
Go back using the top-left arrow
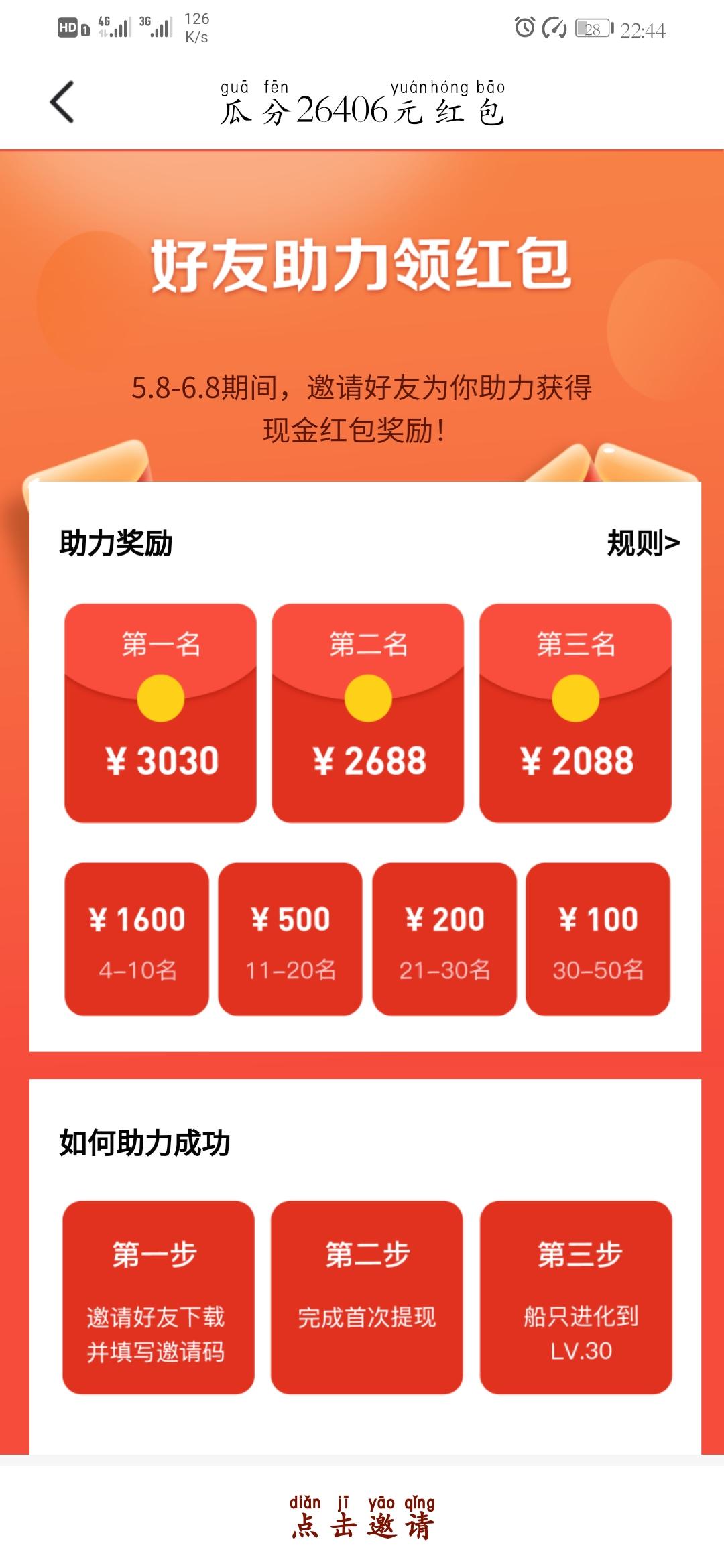62,103
